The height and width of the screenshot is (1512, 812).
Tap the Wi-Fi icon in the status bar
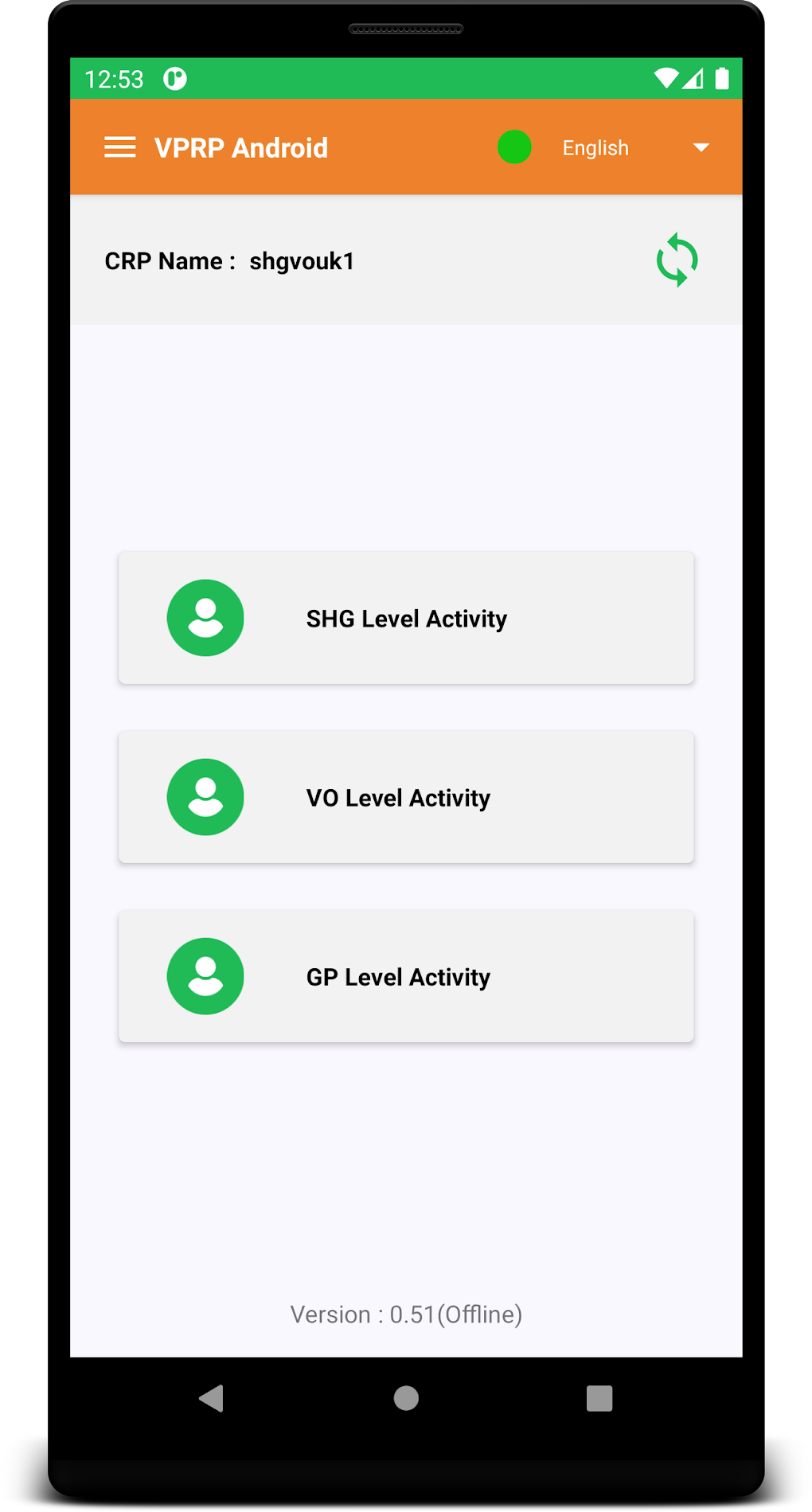pos(666,78)
